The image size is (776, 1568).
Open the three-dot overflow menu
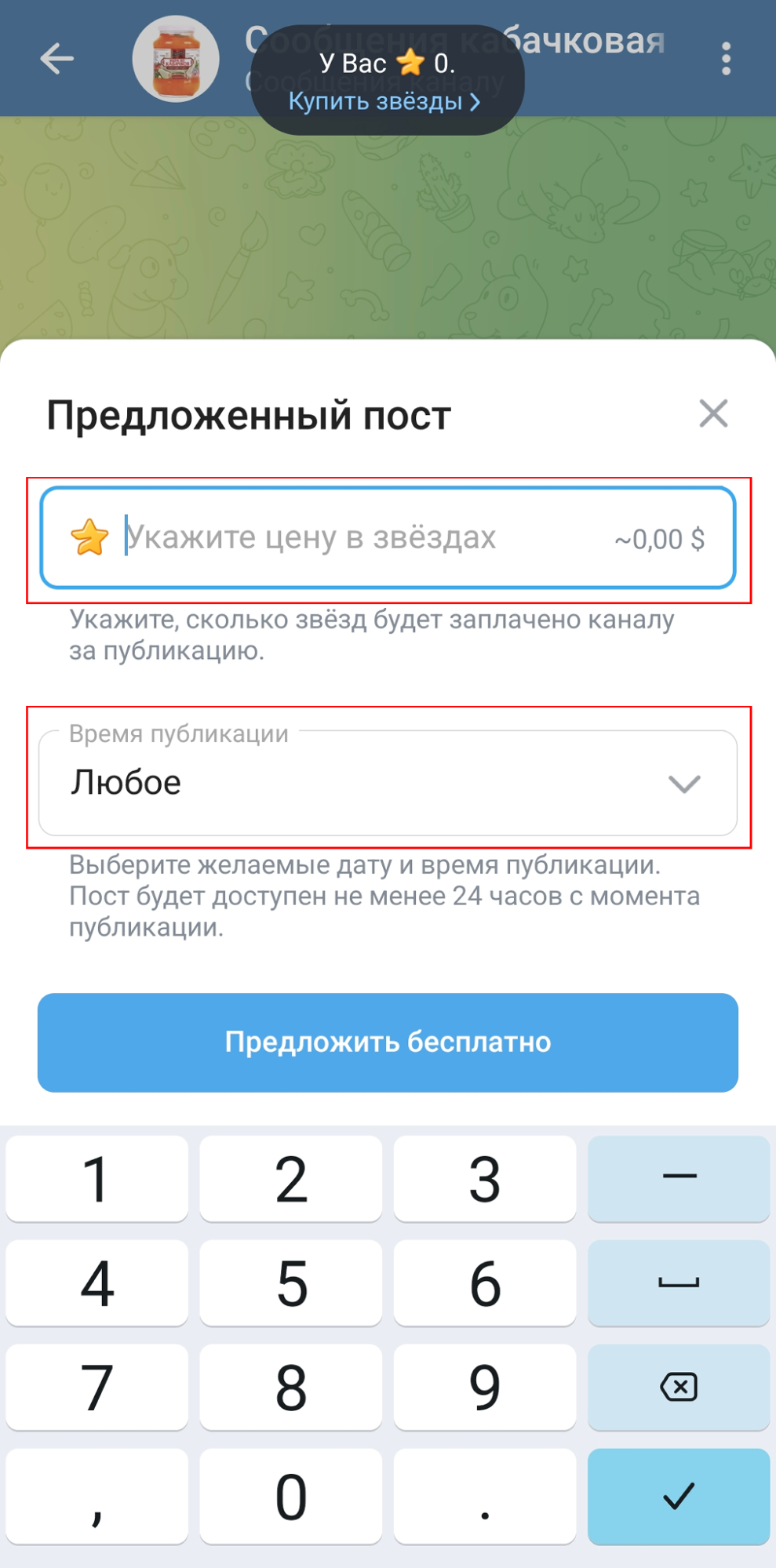726,59
